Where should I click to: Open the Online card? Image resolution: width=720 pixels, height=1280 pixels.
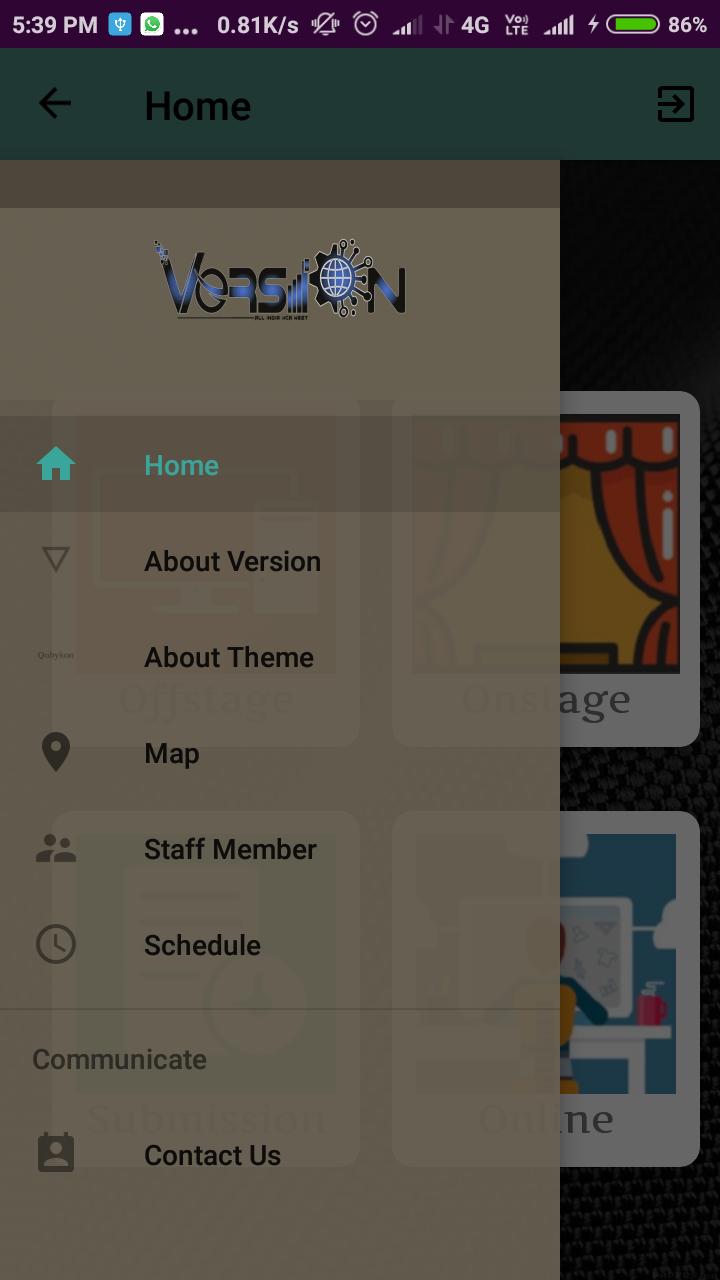[630, 990]
